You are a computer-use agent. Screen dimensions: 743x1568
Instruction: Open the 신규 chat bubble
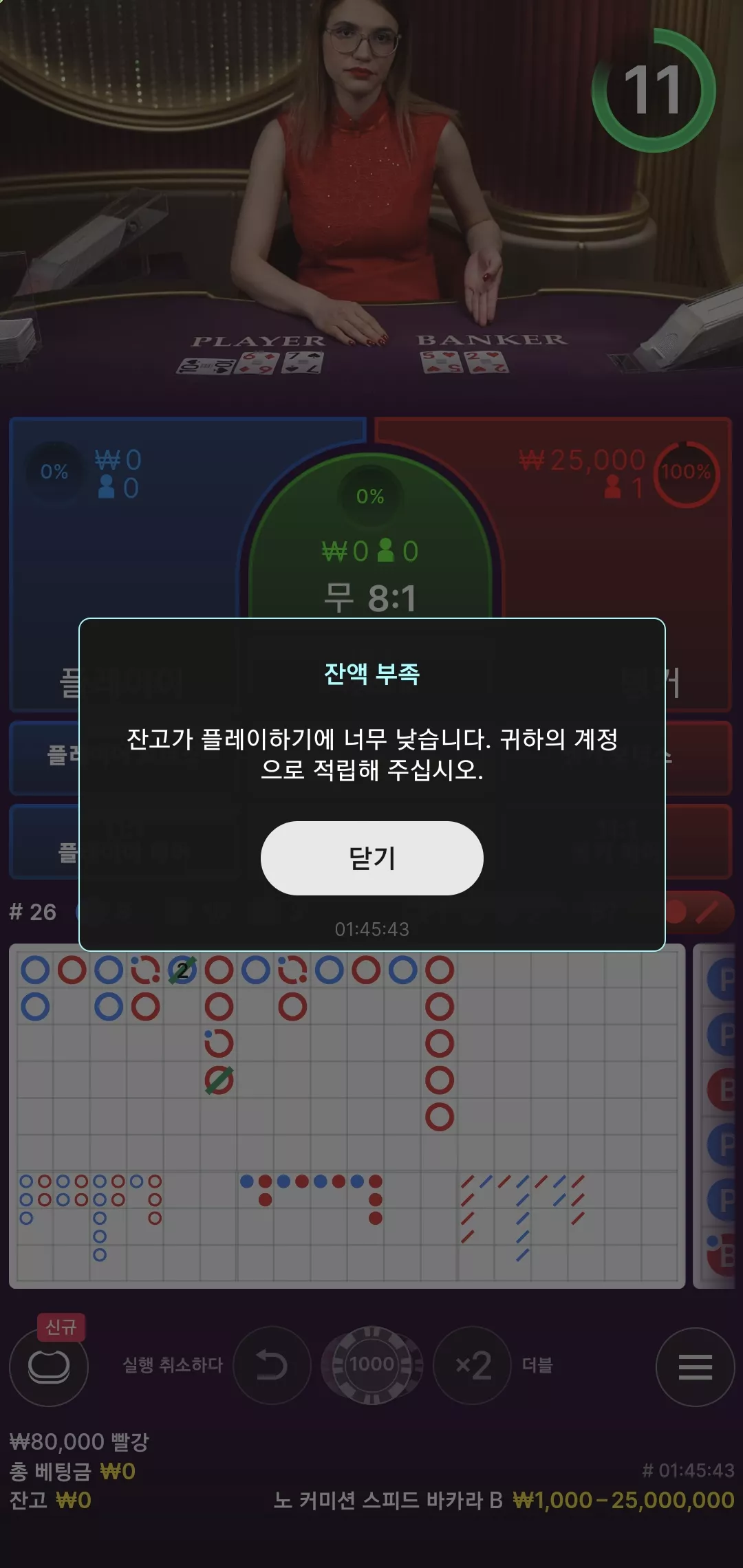(x=49, y=1366)
